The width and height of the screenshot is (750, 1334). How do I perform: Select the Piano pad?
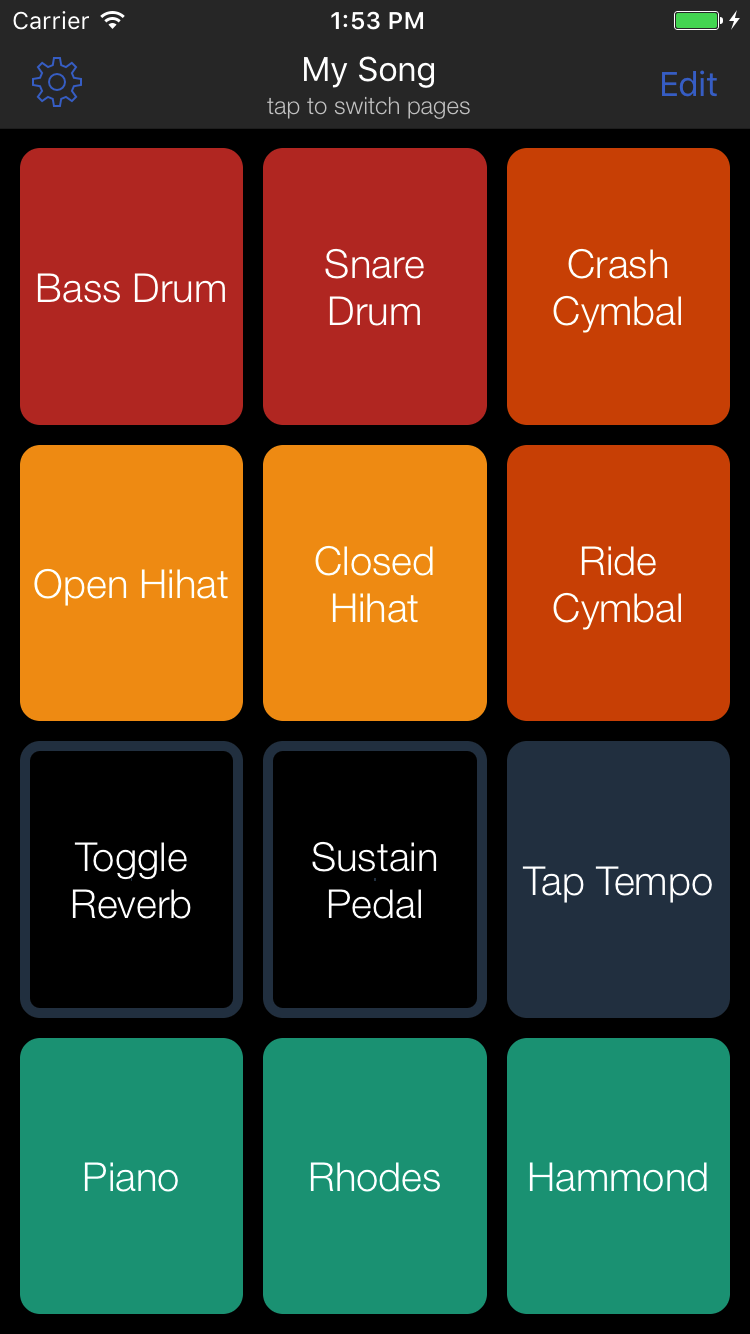[x=131, y=1176]
